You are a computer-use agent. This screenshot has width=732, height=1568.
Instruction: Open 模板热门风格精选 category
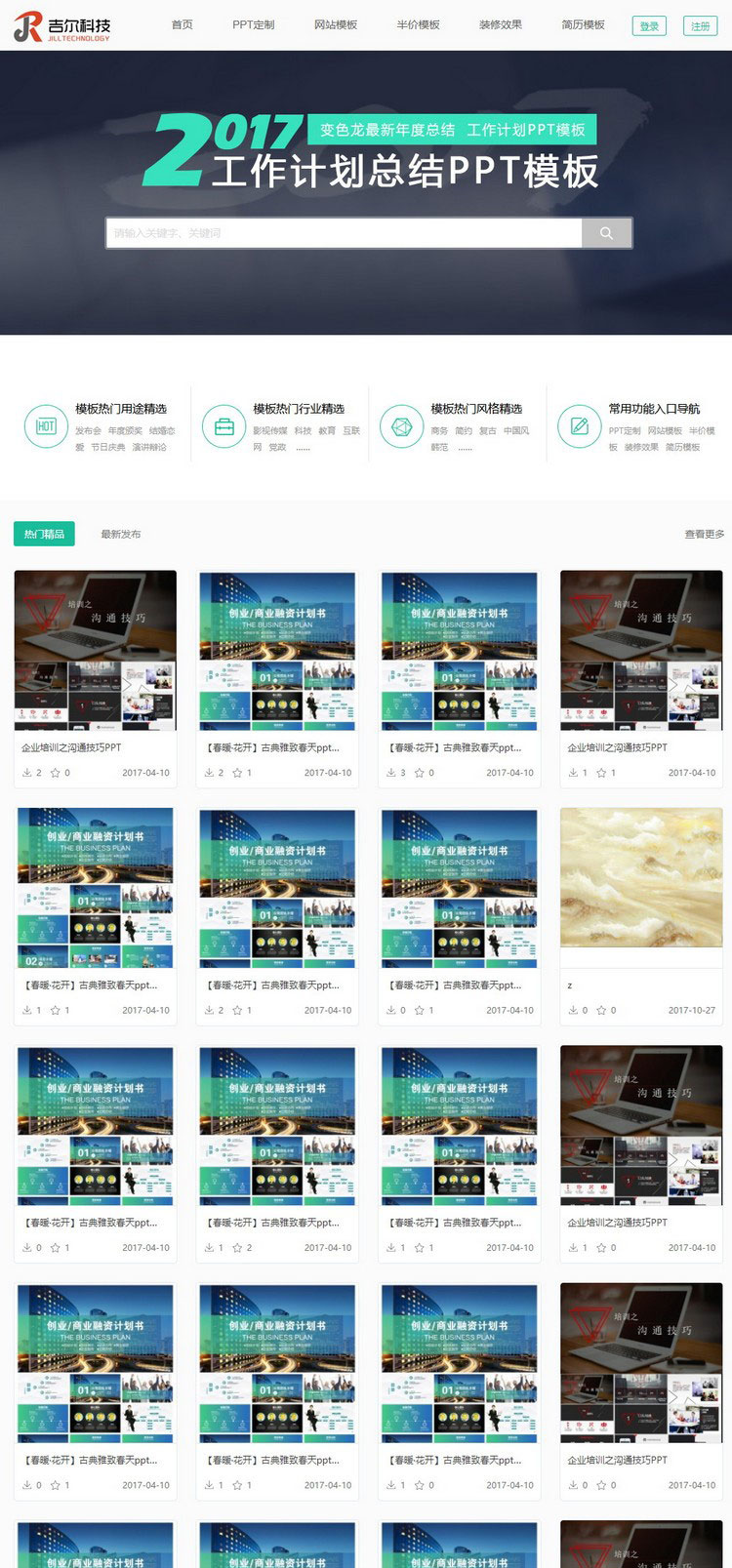click(x=476, y=409)
